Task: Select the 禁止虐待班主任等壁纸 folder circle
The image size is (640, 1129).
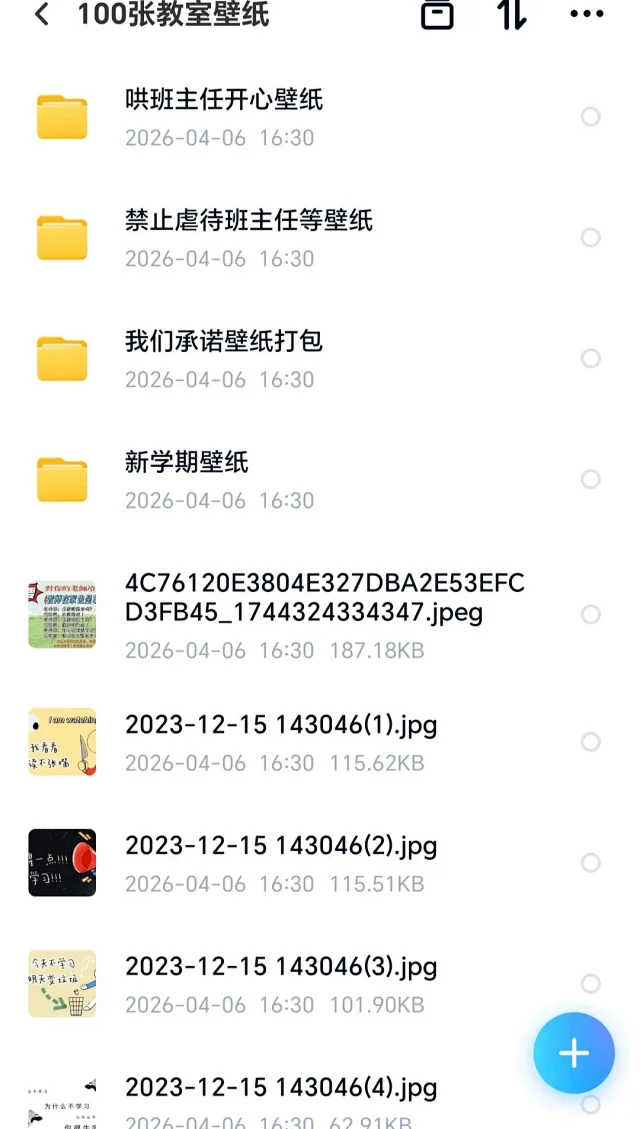Action: (591, 238)
